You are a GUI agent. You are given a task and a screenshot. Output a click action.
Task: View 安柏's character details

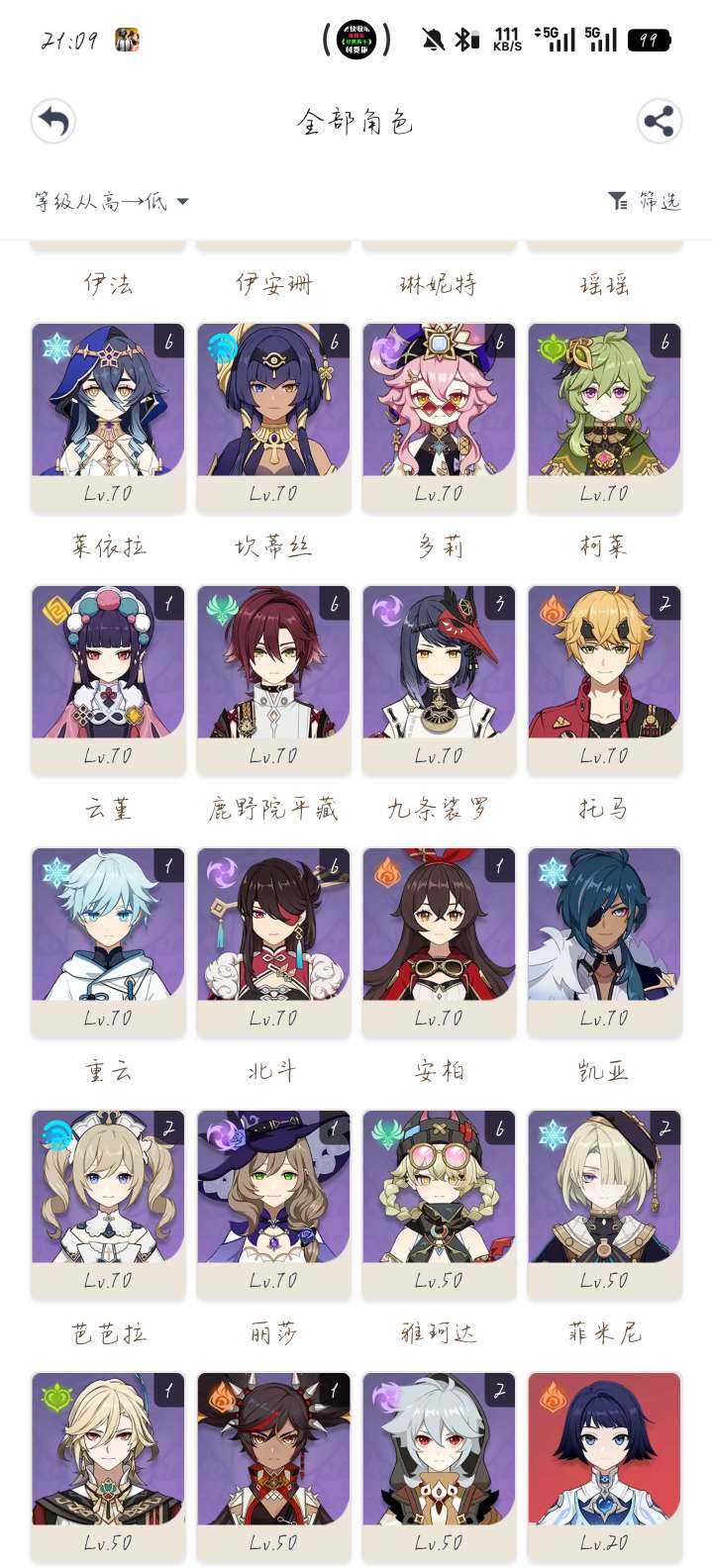(x=439, y=941)
